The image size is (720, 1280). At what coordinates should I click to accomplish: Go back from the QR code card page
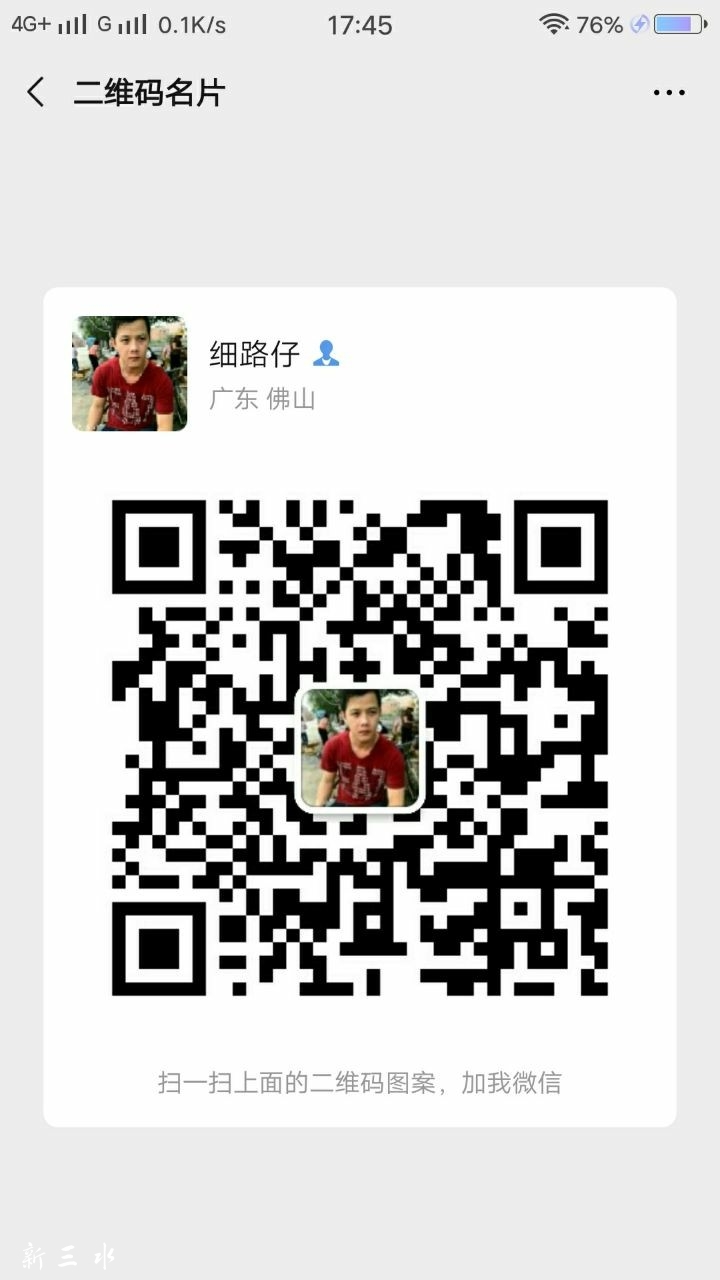tap(36, 93)
